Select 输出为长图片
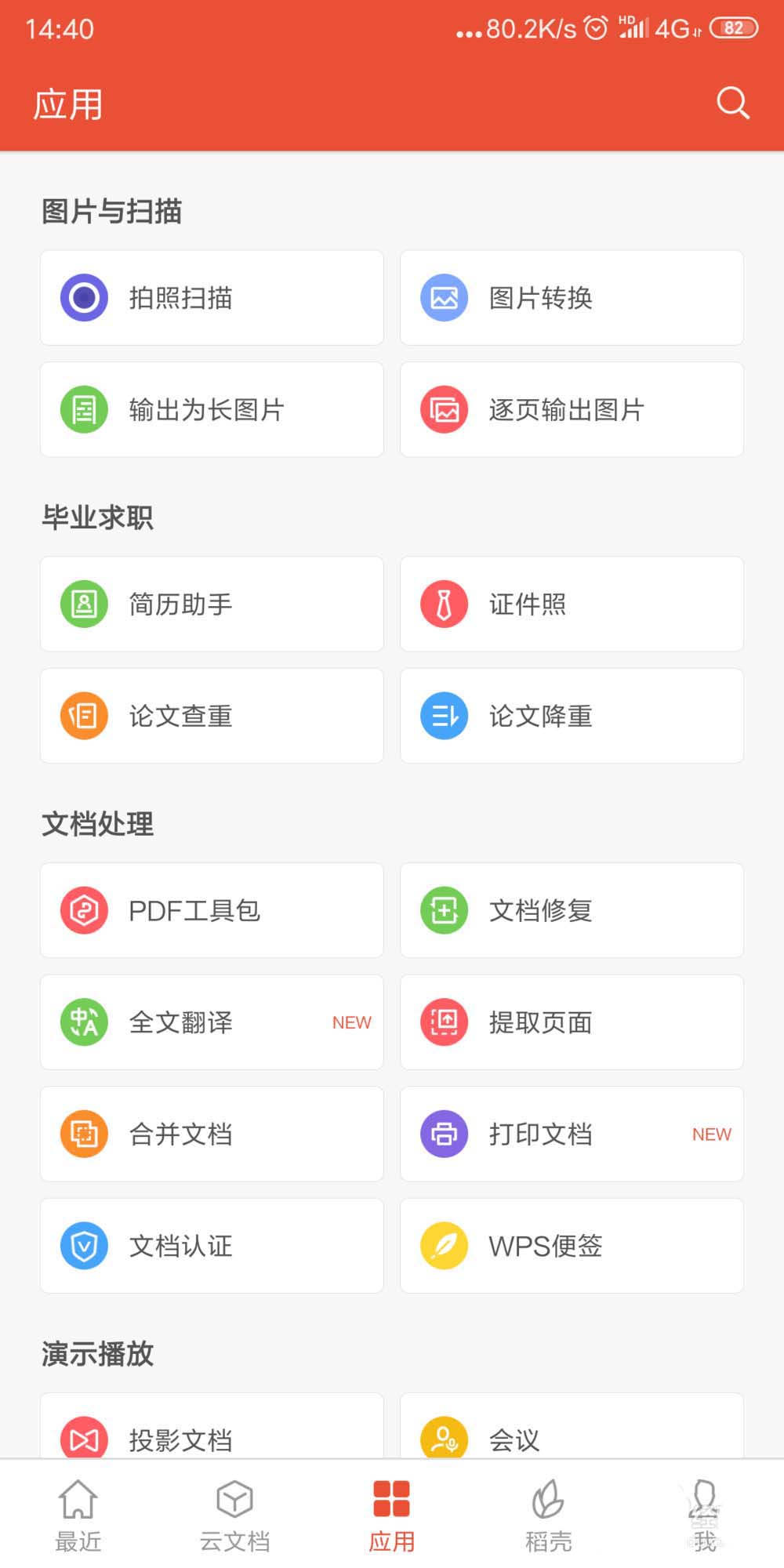The image size is (784, 1568). tap(212, 409)
